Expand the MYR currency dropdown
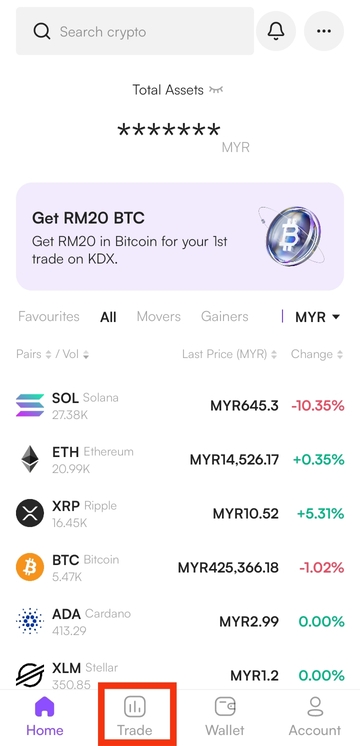360x746 pixels. coord(317,317)
